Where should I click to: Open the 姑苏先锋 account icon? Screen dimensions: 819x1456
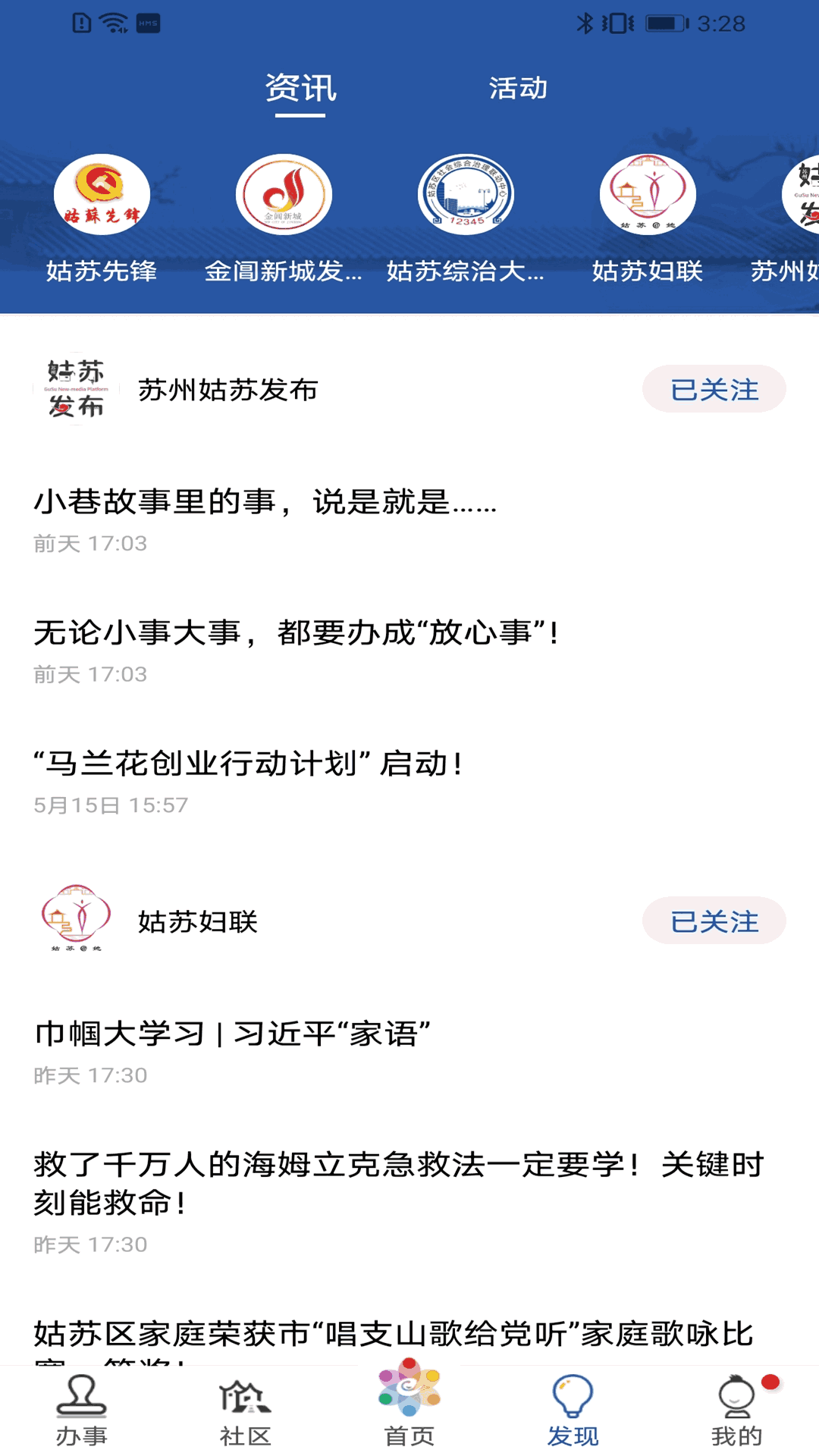pyautogui.click(x=101, y=194)
